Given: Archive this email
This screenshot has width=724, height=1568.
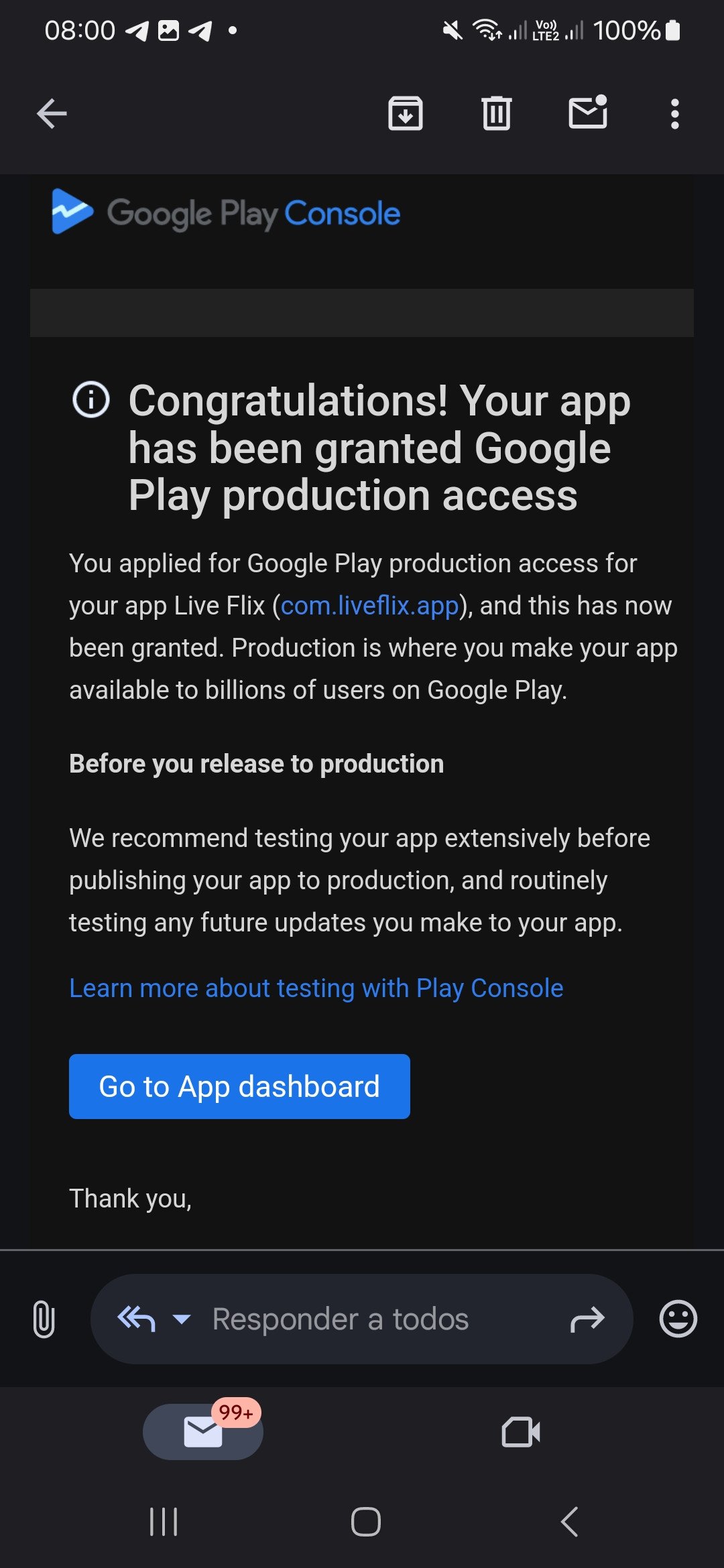Looking at the screenshot, I should pyautogui.click(x=405, y=113).
